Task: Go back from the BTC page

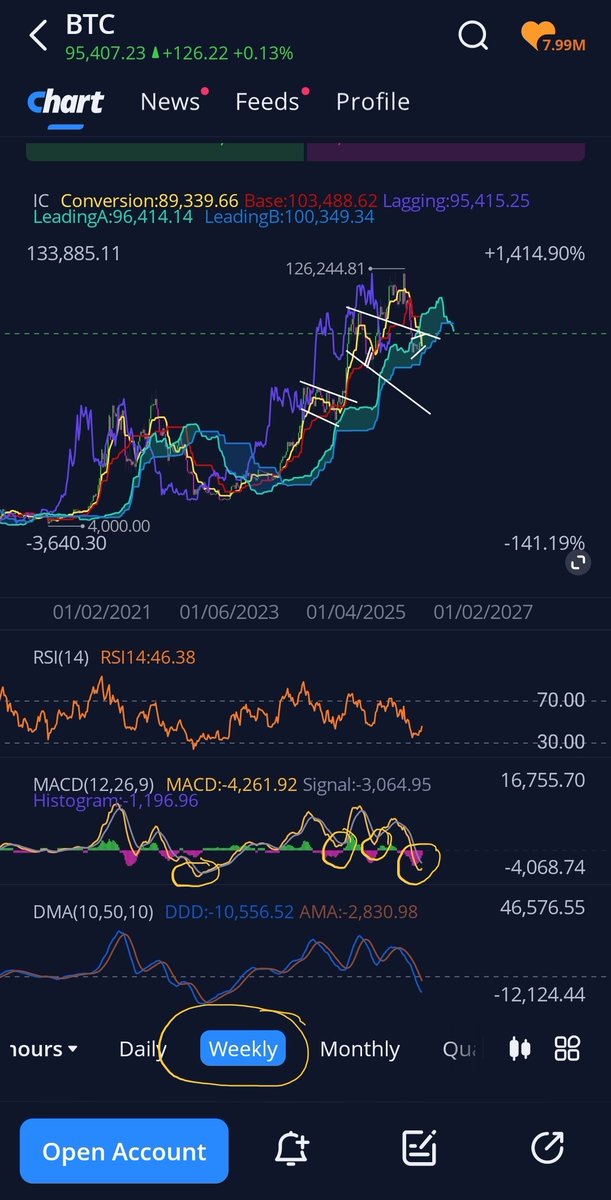Action: pos(38,36)
